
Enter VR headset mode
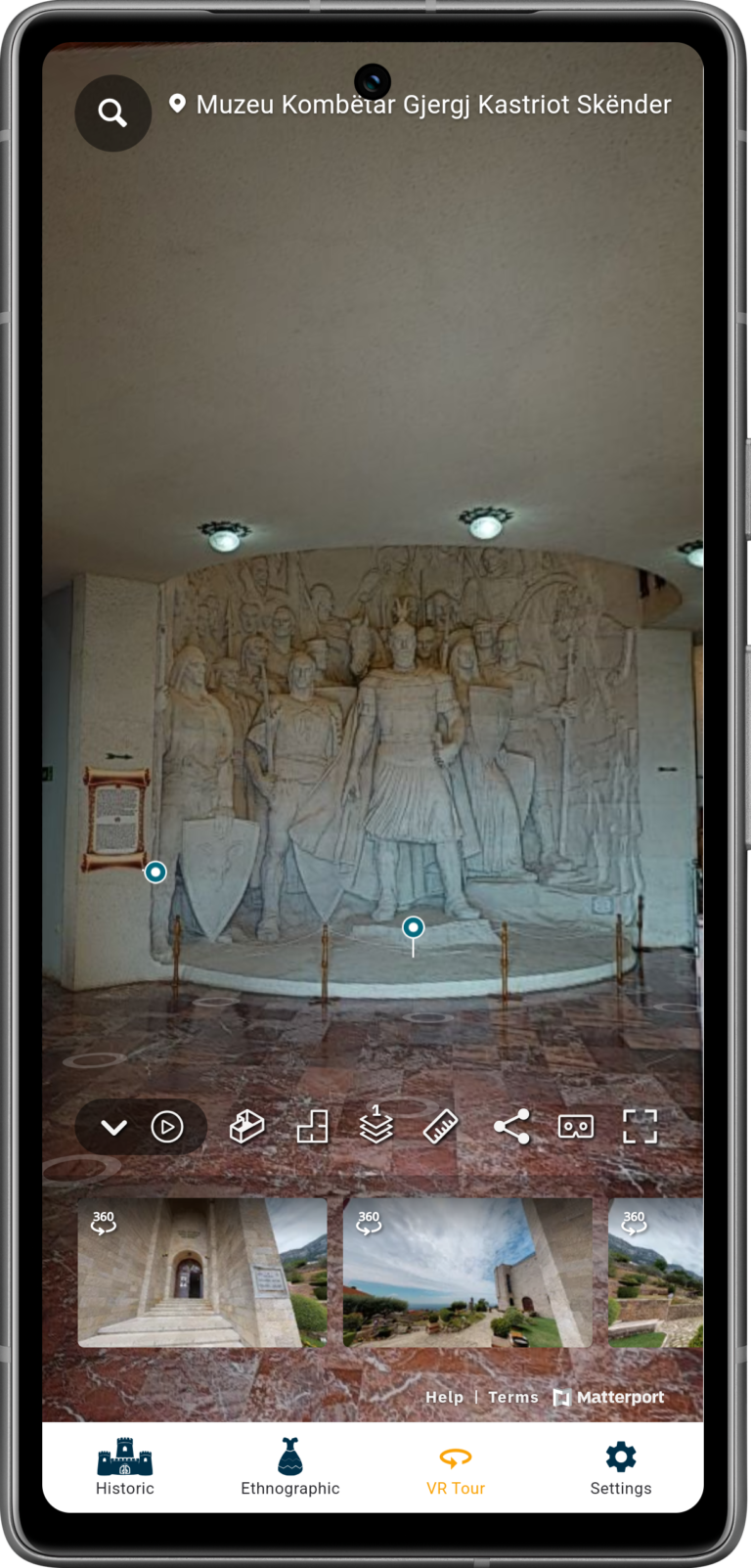pyautogui.click(x=576, y=1127)
